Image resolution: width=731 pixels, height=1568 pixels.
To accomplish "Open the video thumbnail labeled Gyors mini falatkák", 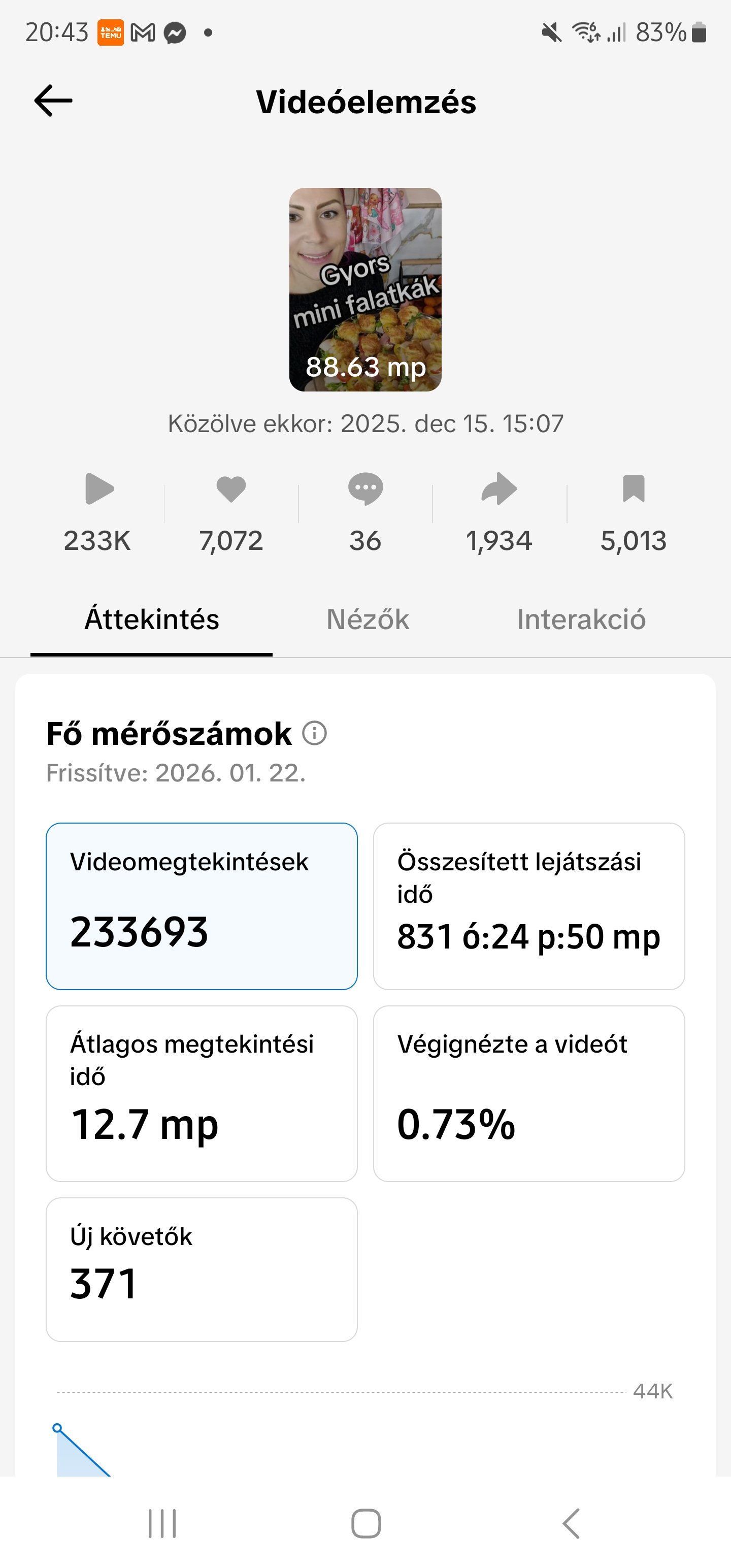I will [x=365, y=289].
